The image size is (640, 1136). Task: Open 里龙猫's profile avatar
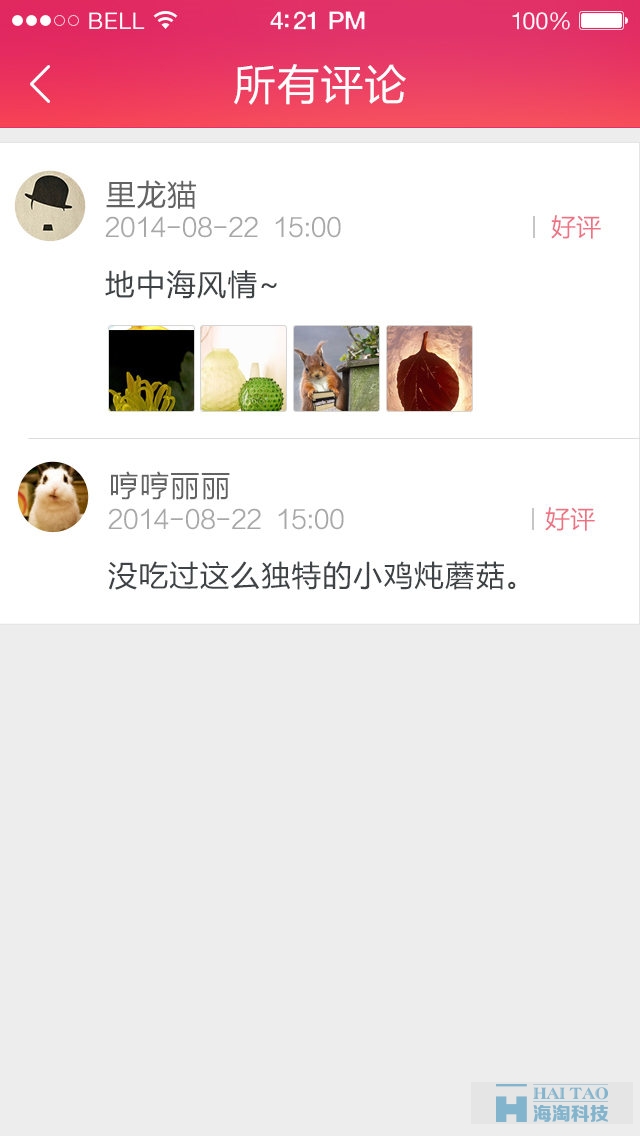pyautogui.click(x=50, y=206)
